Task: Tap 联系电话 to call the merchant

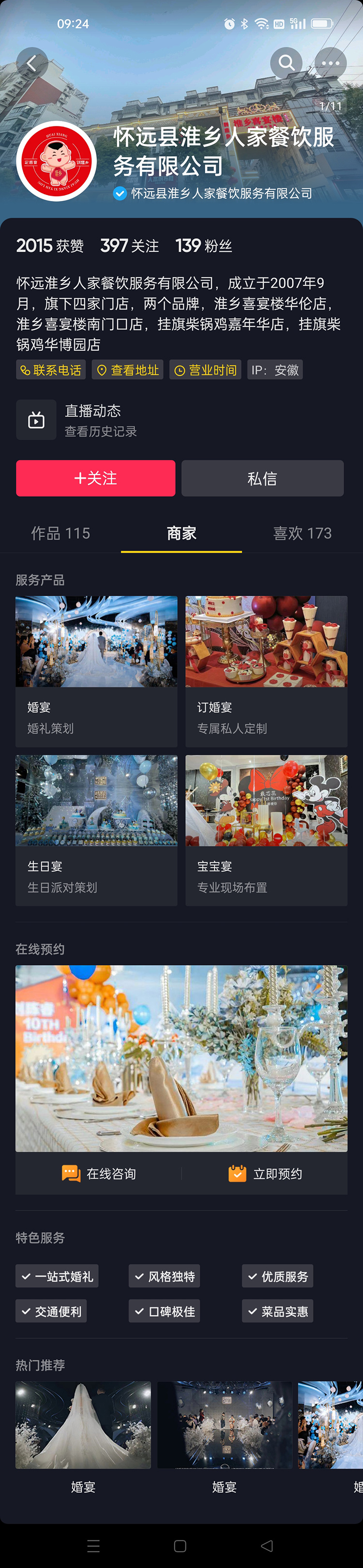Action: tap(51, 370)
